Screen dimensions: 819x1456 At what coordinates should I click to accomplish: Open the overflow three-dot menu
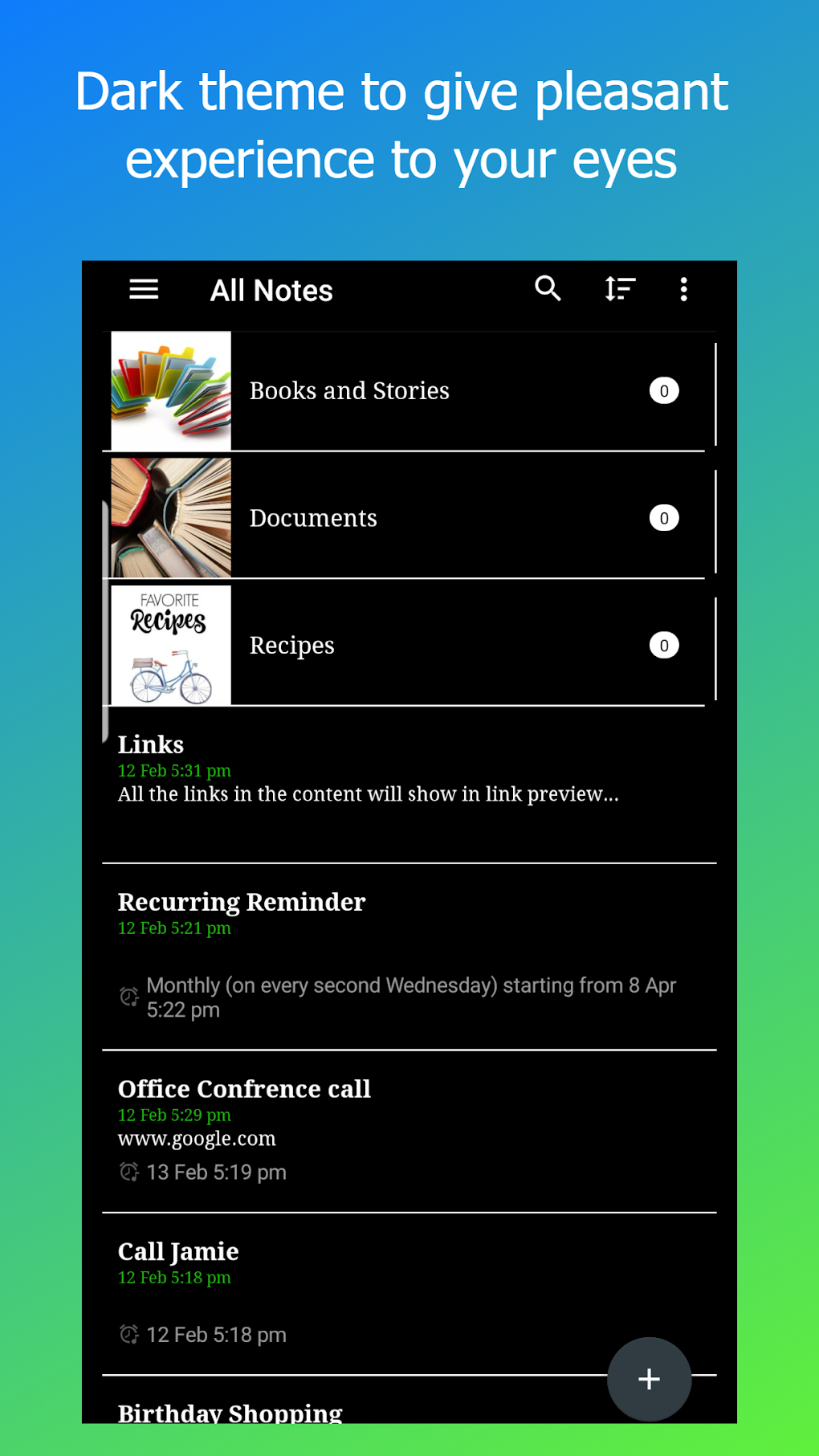pyautogui.click(x=683, y=289)
